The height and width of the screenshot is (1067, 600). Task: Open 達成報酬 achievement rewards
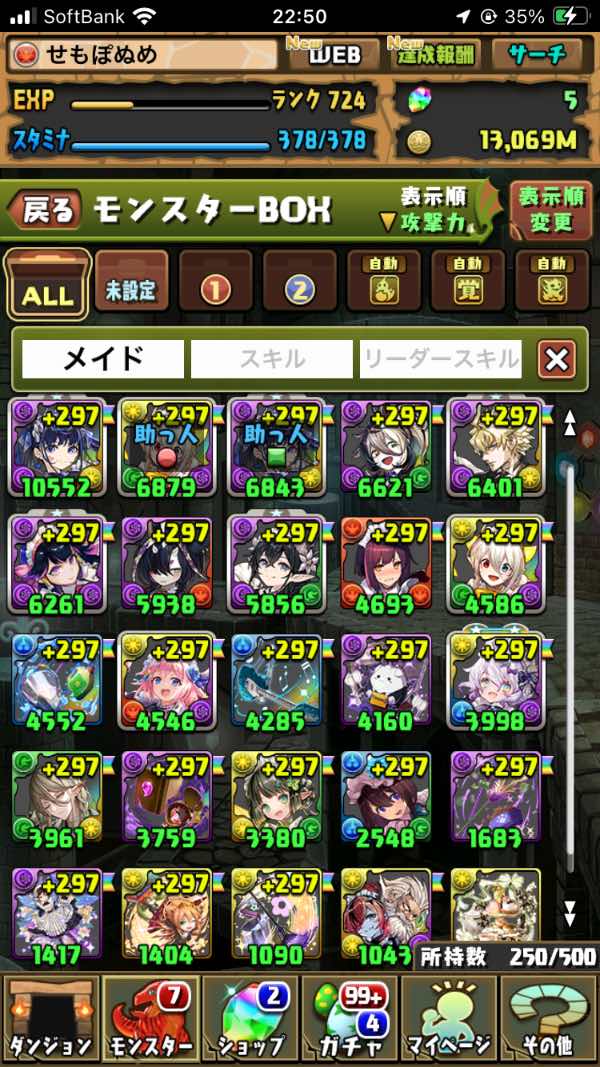(435, 55)
